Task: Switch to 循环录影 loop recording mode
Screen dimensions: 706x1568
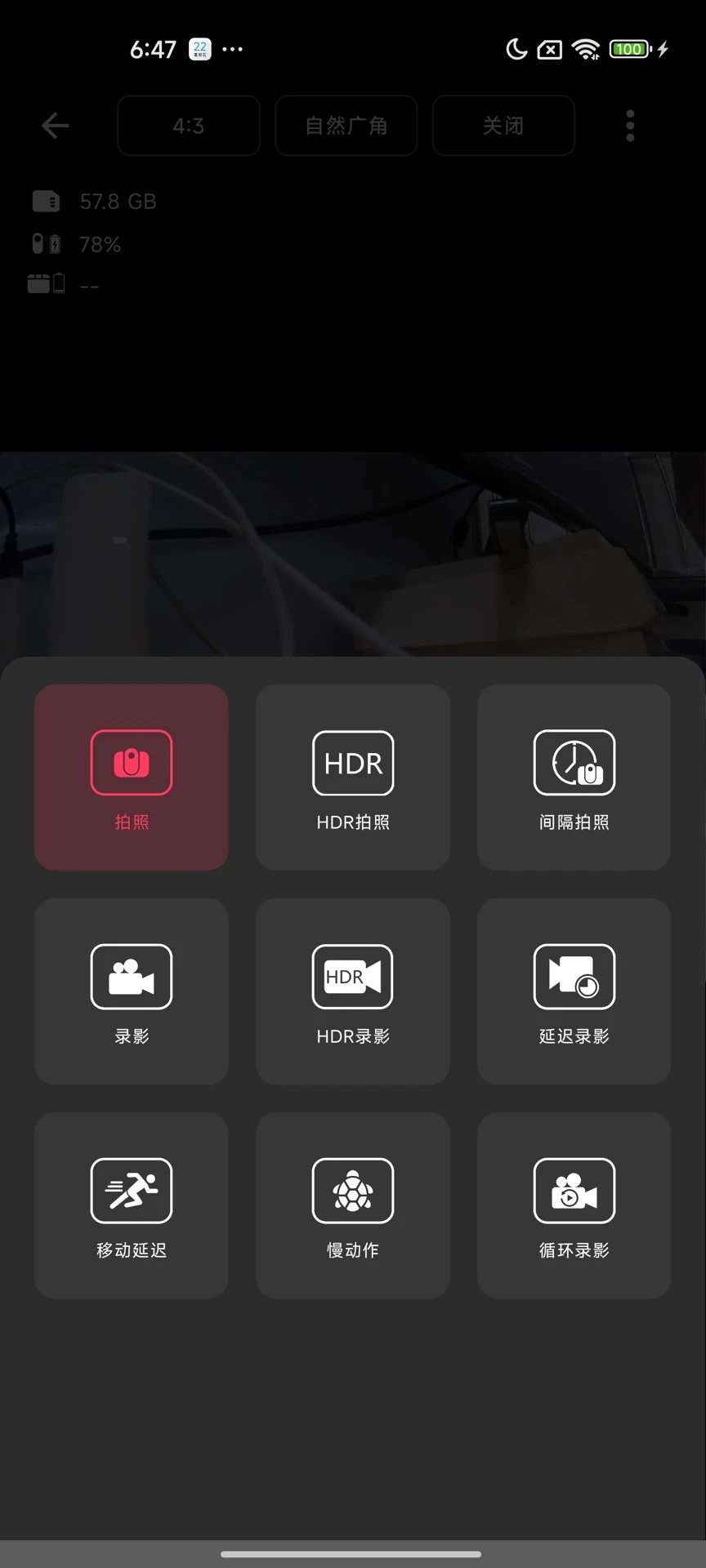Action: coord(574,1205)
